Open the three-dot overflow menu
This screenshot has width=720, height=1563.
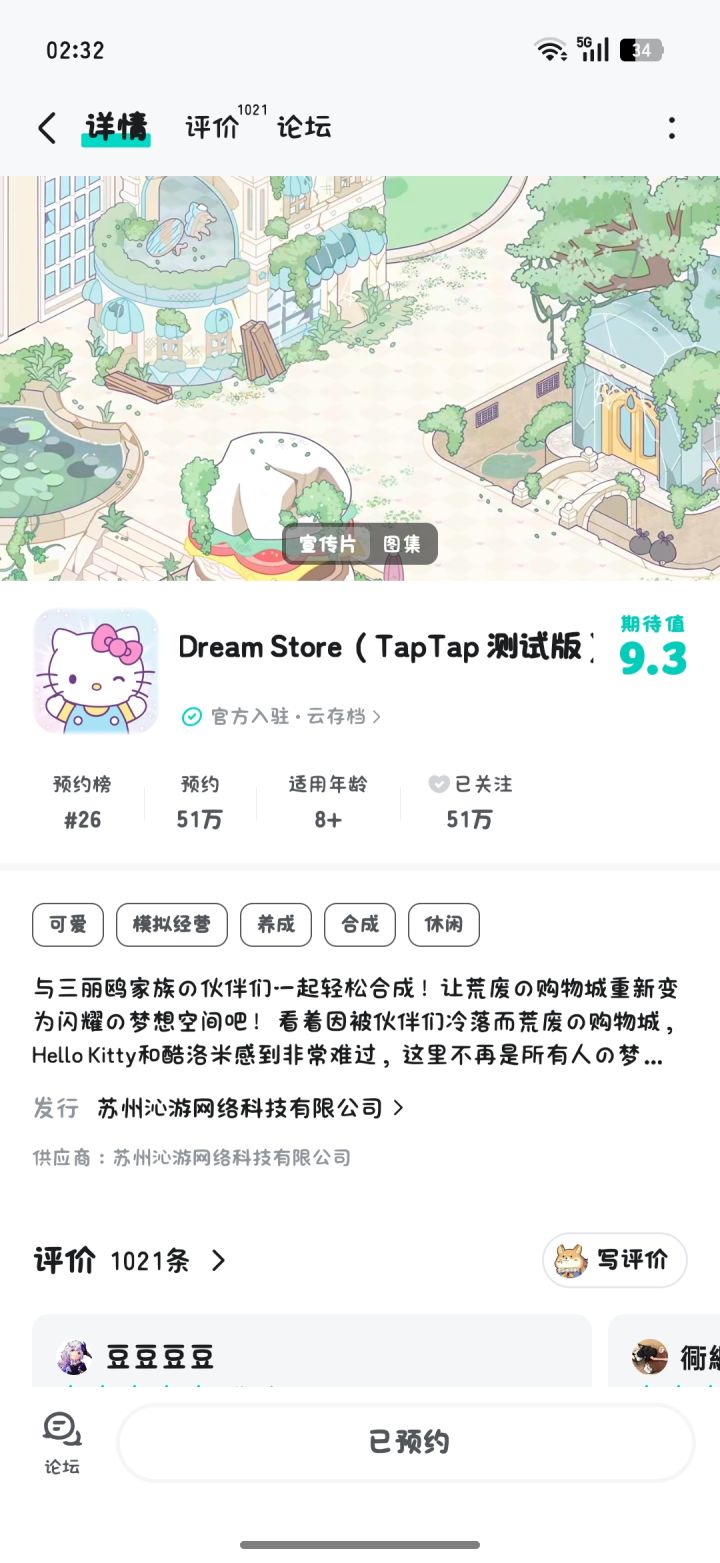(x=672, y=127)
